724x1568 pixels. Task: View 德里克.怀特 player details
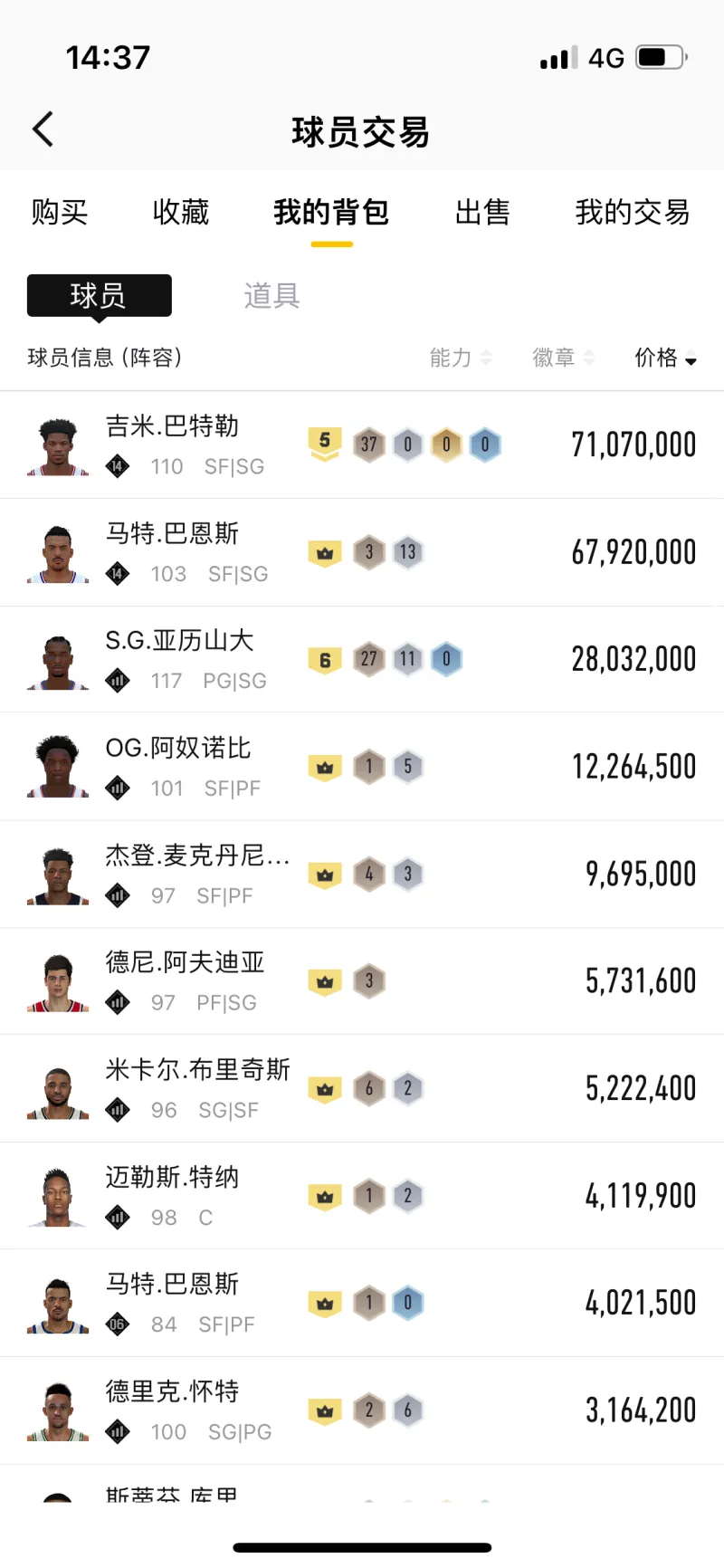362,1410
